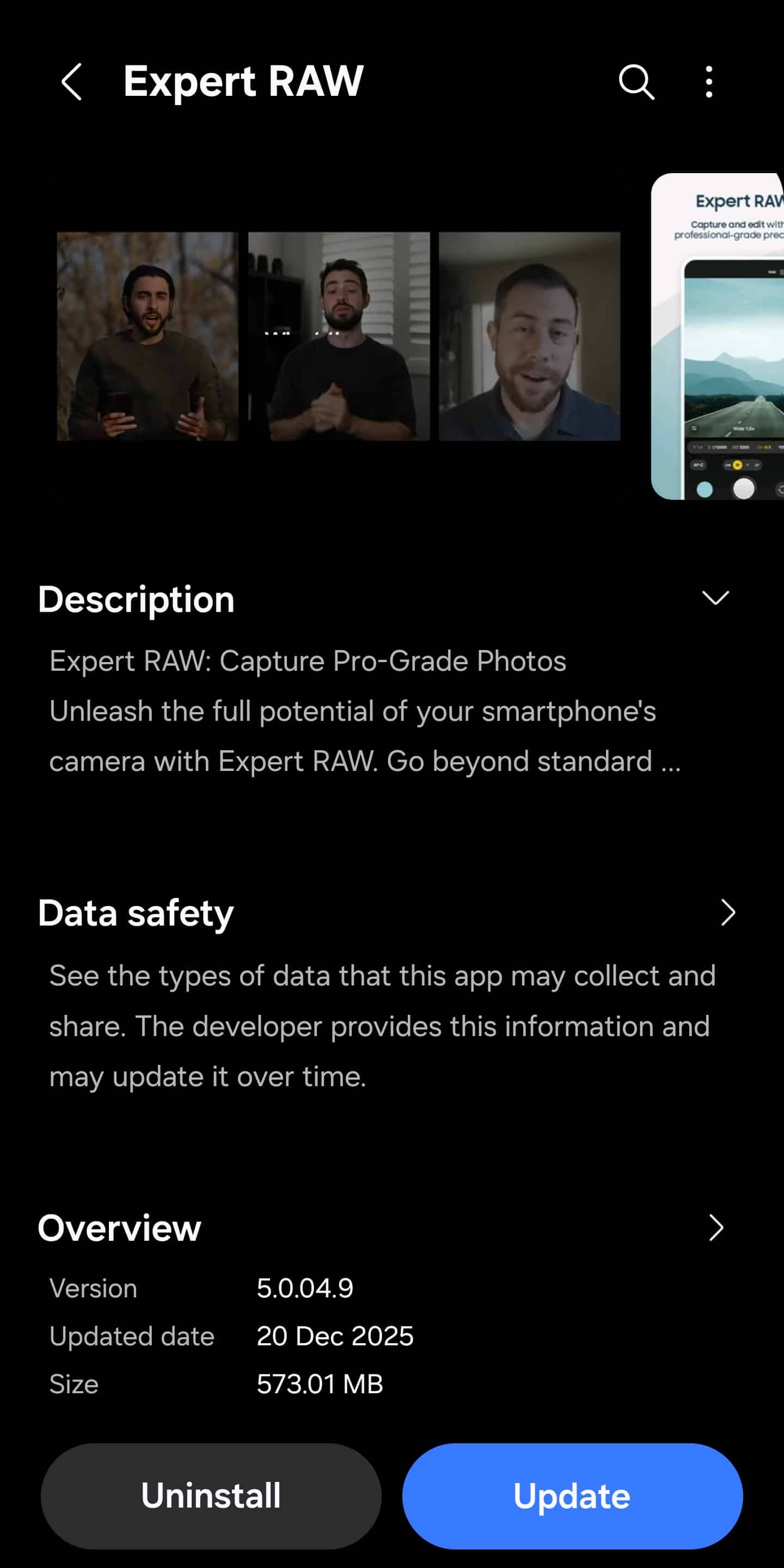Go back from Expert RAW page

click(72, 82)
